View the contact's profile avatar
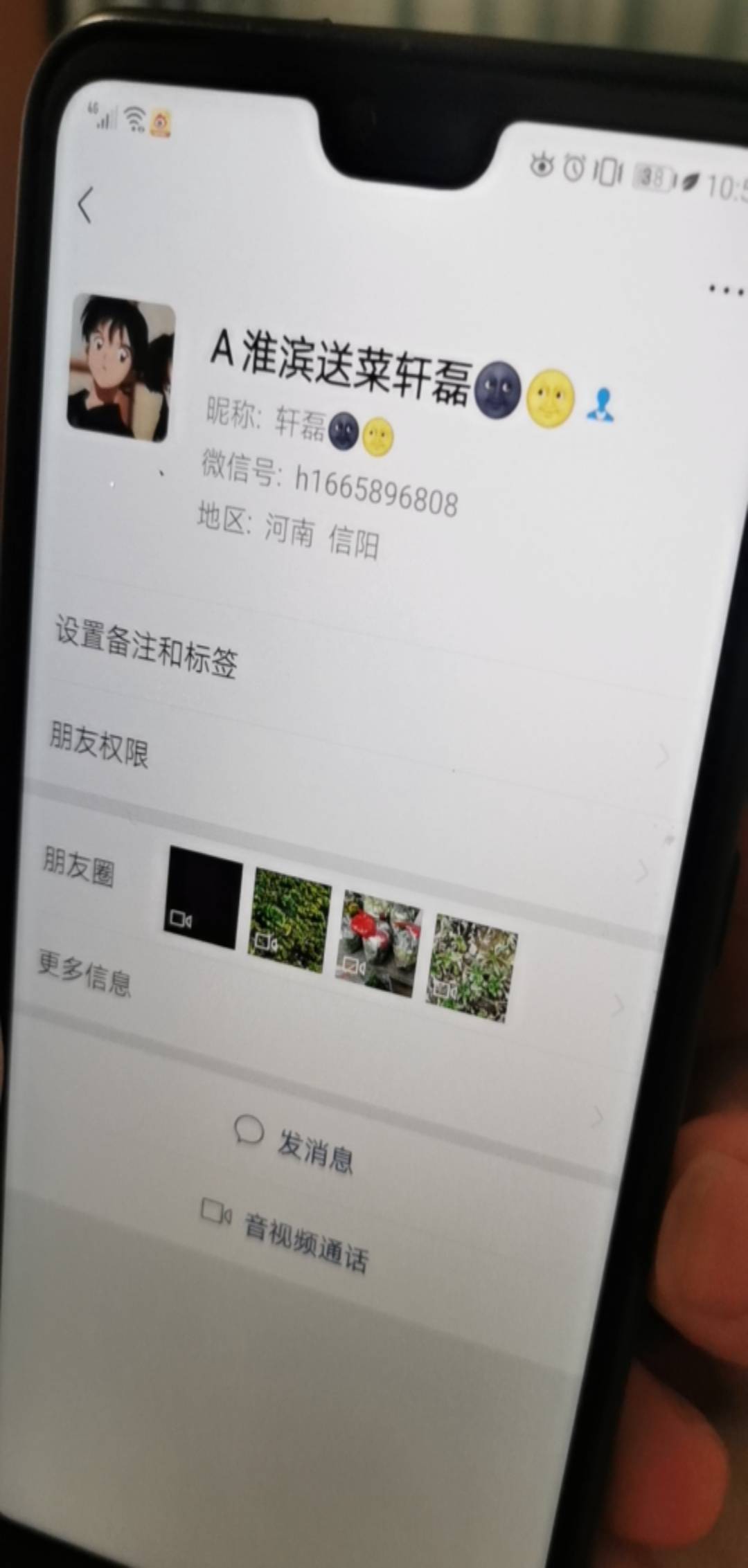The image size is (748, 1568). point(121,367)
